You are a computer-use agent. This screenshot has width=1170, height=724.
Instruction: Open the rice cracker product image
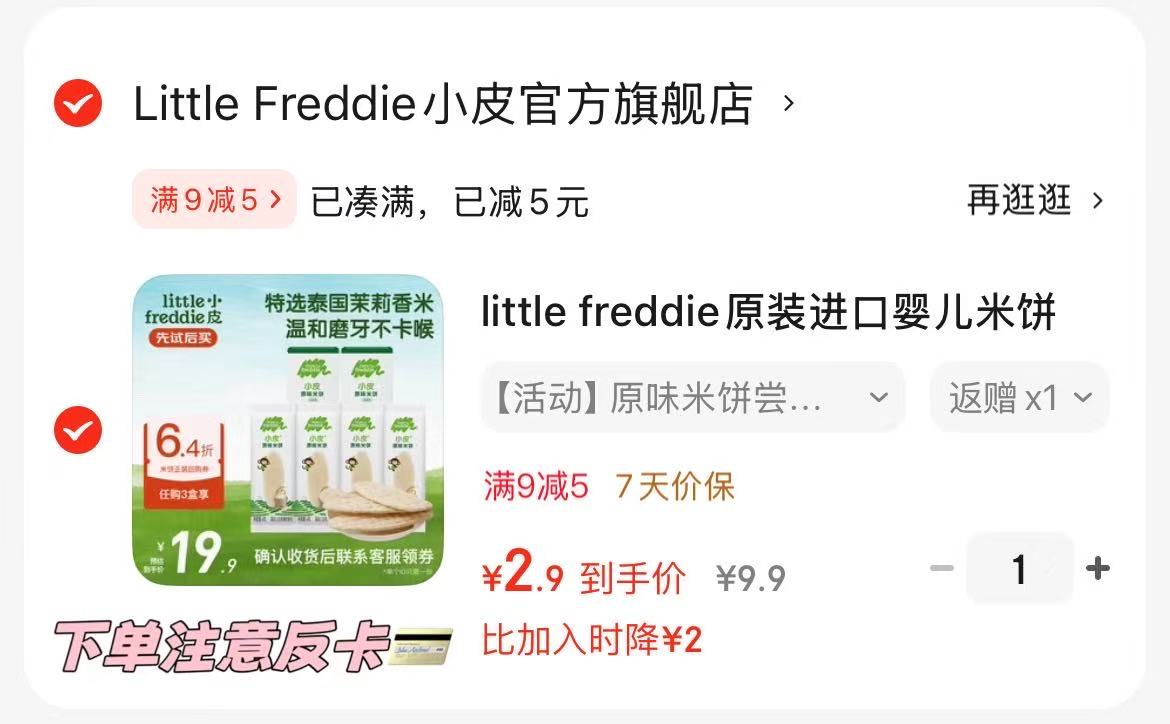point(288,430)
